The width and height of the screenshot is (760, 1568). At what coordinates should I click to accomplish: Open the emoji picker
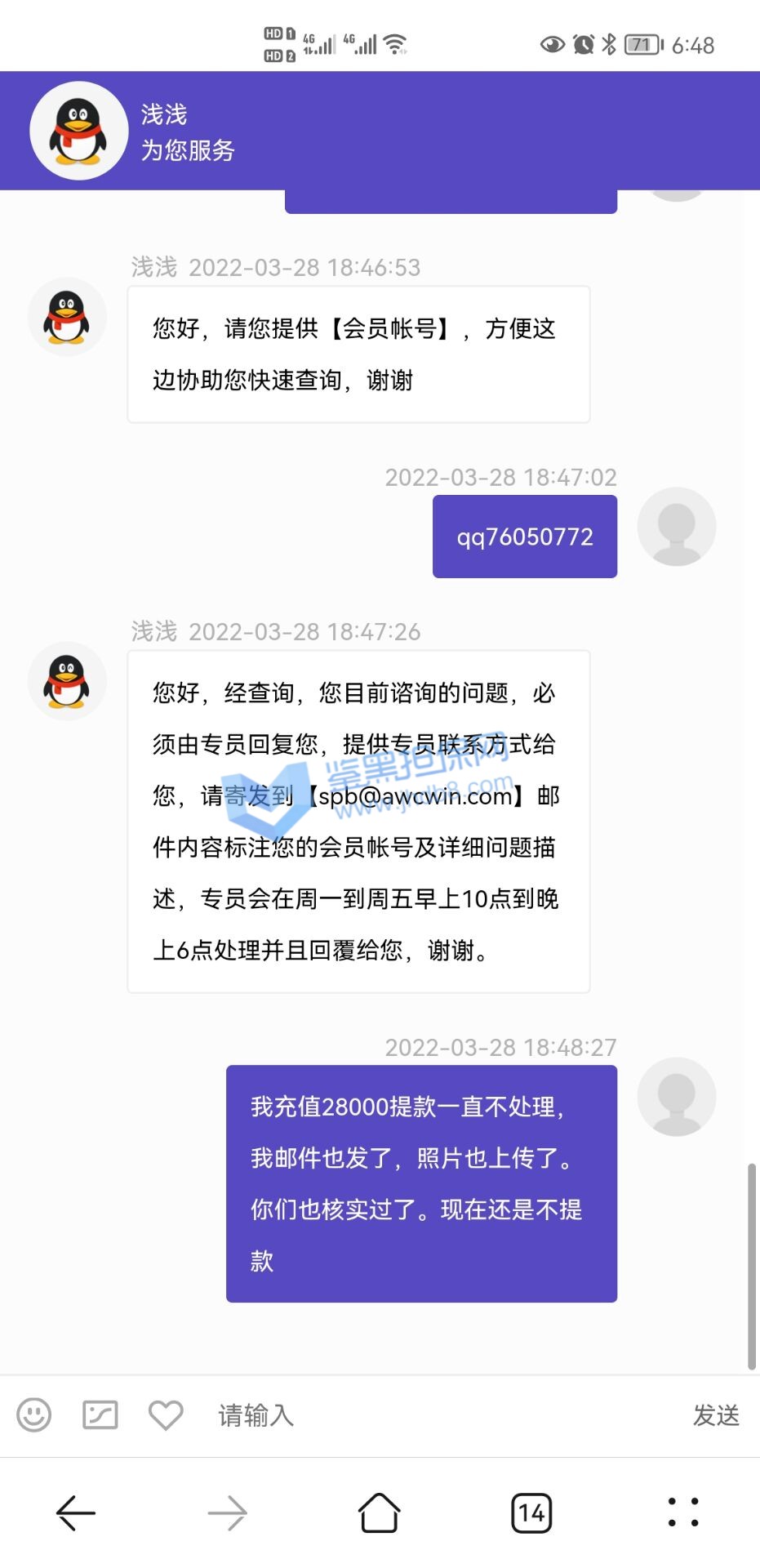34,1414
